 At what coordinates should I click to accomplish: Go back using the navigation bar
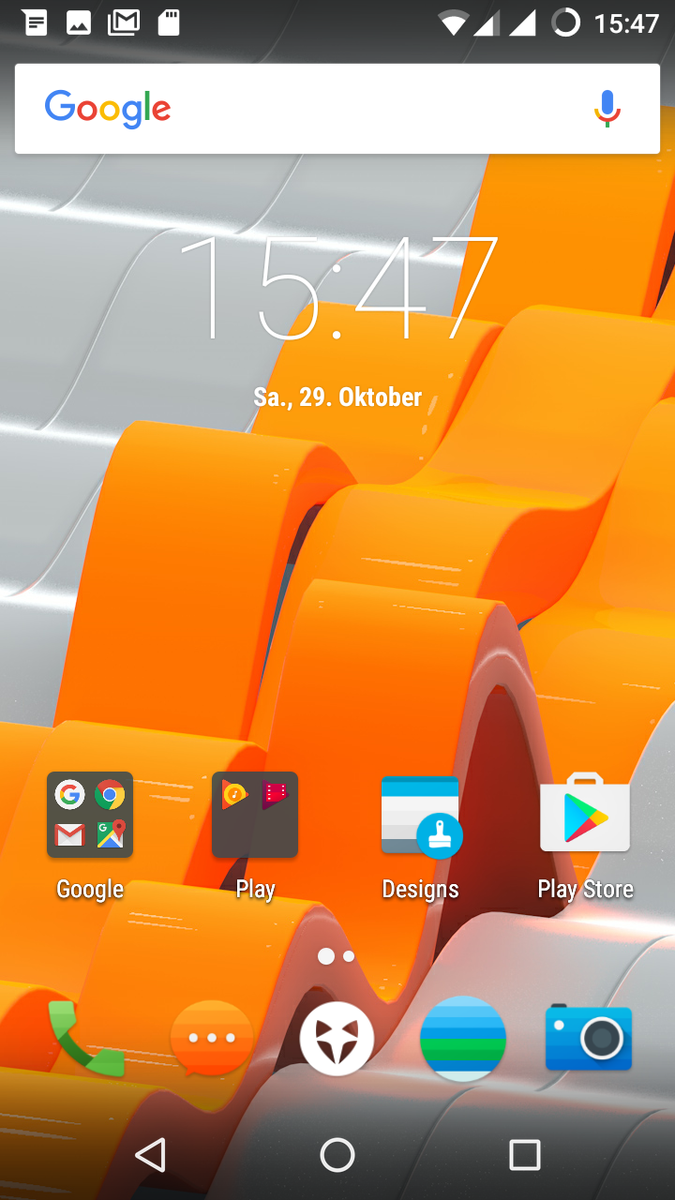(150, 1155)
